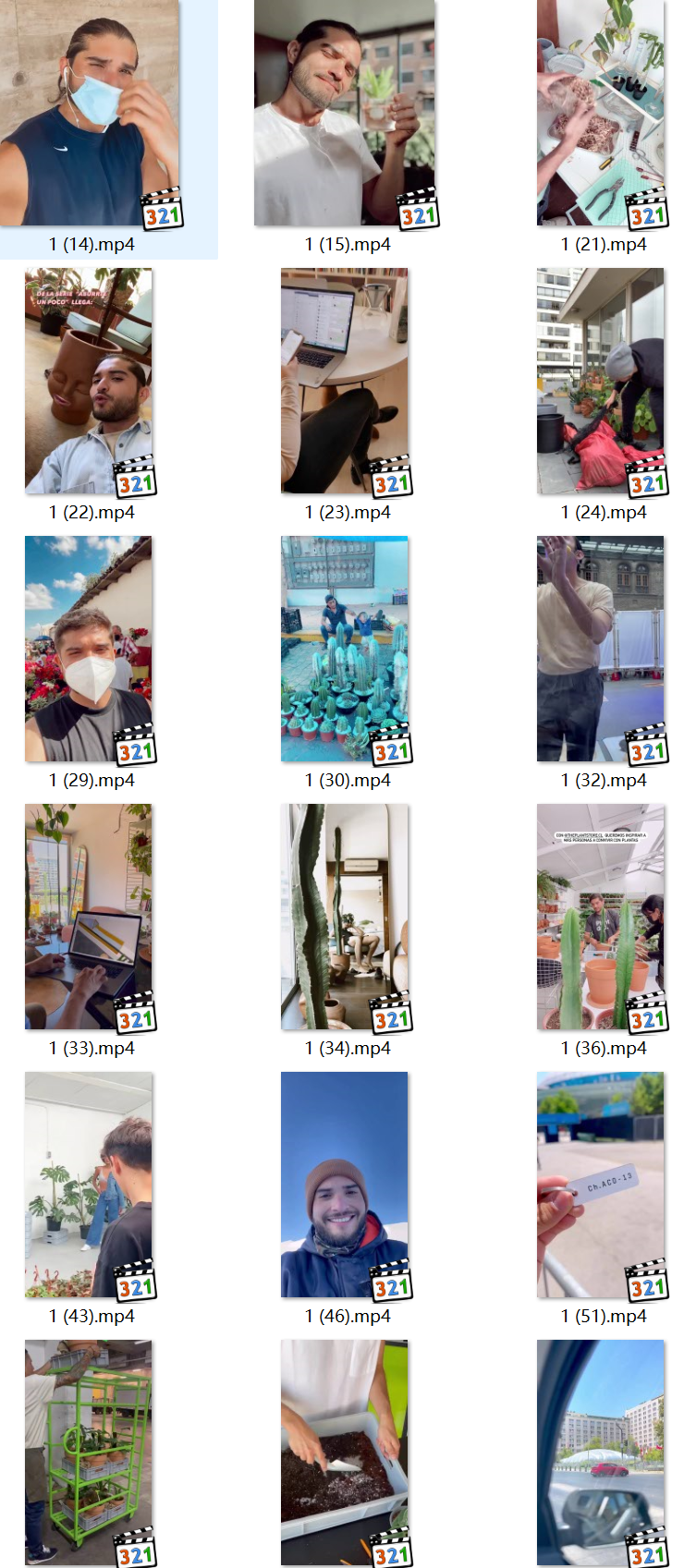Tap the 1 (36).mp4 file
The image size is (684, 1568).
pyautogui.click(x=601, y=917)
